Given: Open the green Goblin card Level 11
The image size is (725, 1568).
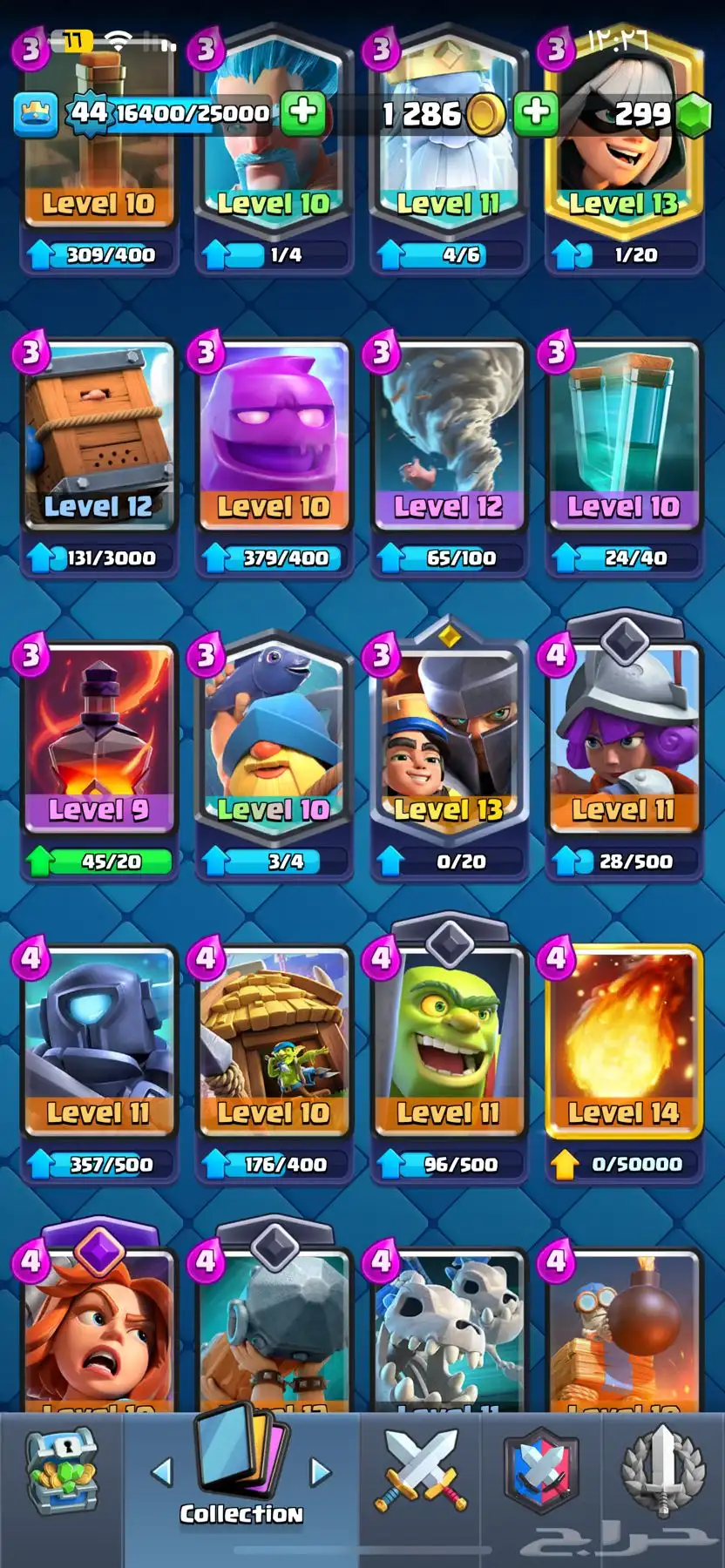Looking at the screenshot, I should pyautogui.click(x=448, y=1041).
